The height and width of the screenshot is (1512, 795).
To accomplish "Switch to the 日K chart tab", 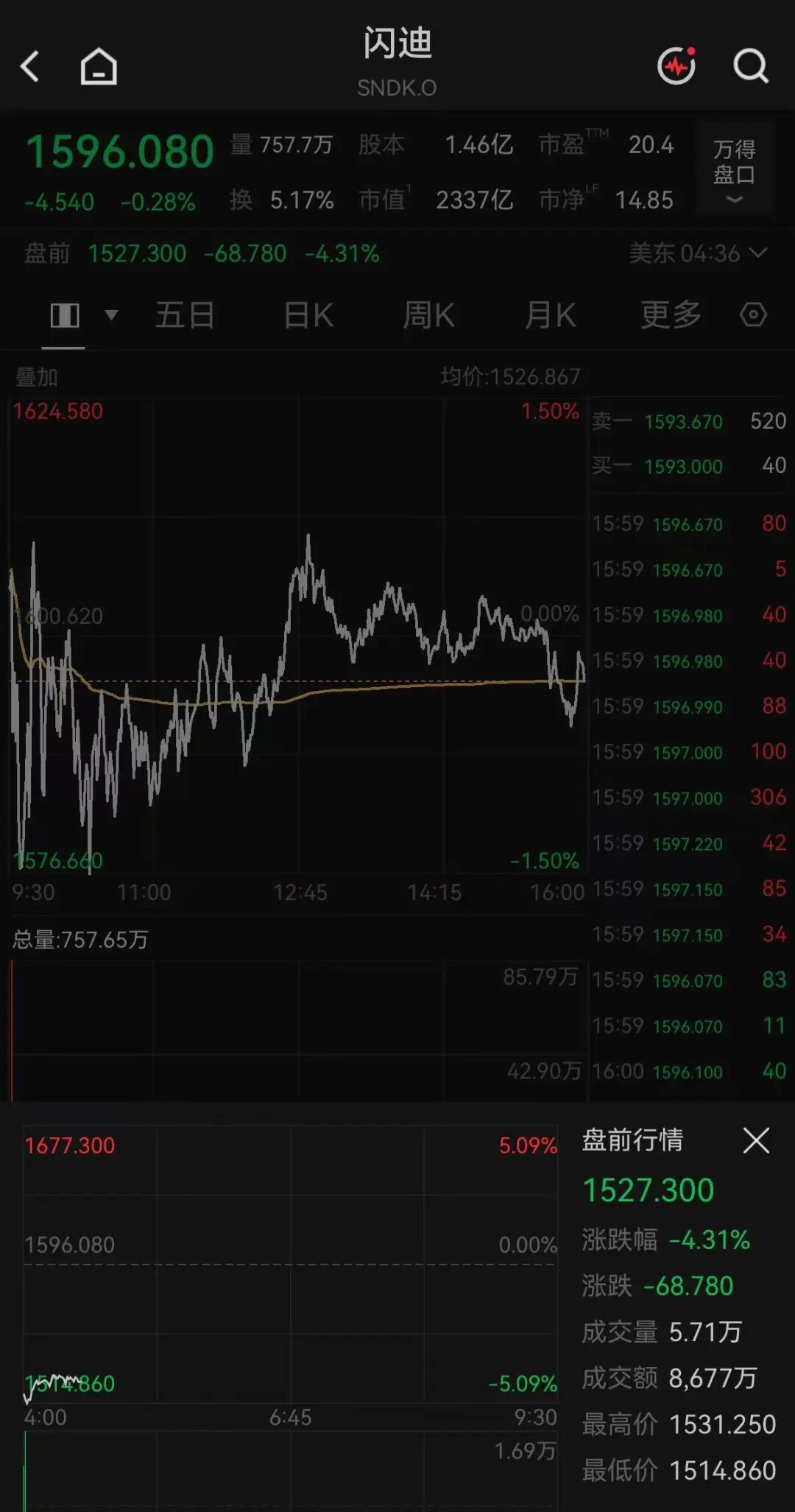I will (x=308, y=315).
